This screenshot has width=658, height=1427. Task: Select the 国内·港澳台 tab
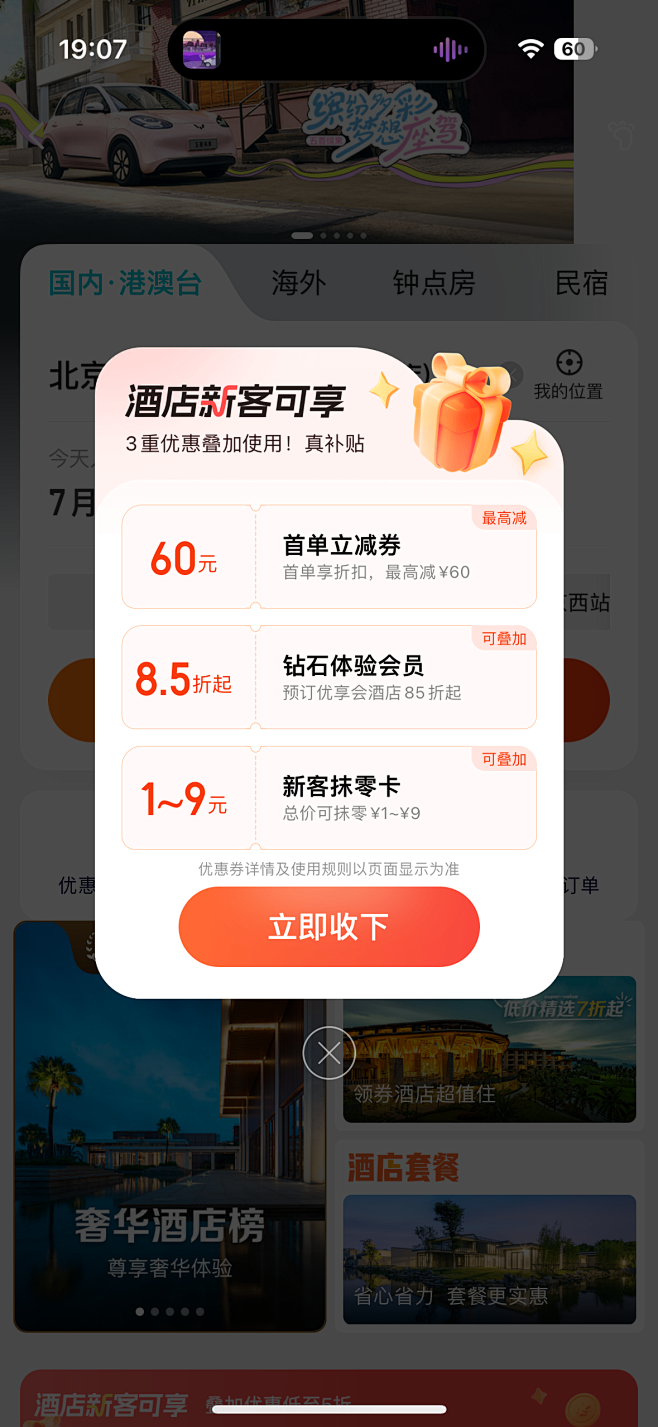point(125,283)
